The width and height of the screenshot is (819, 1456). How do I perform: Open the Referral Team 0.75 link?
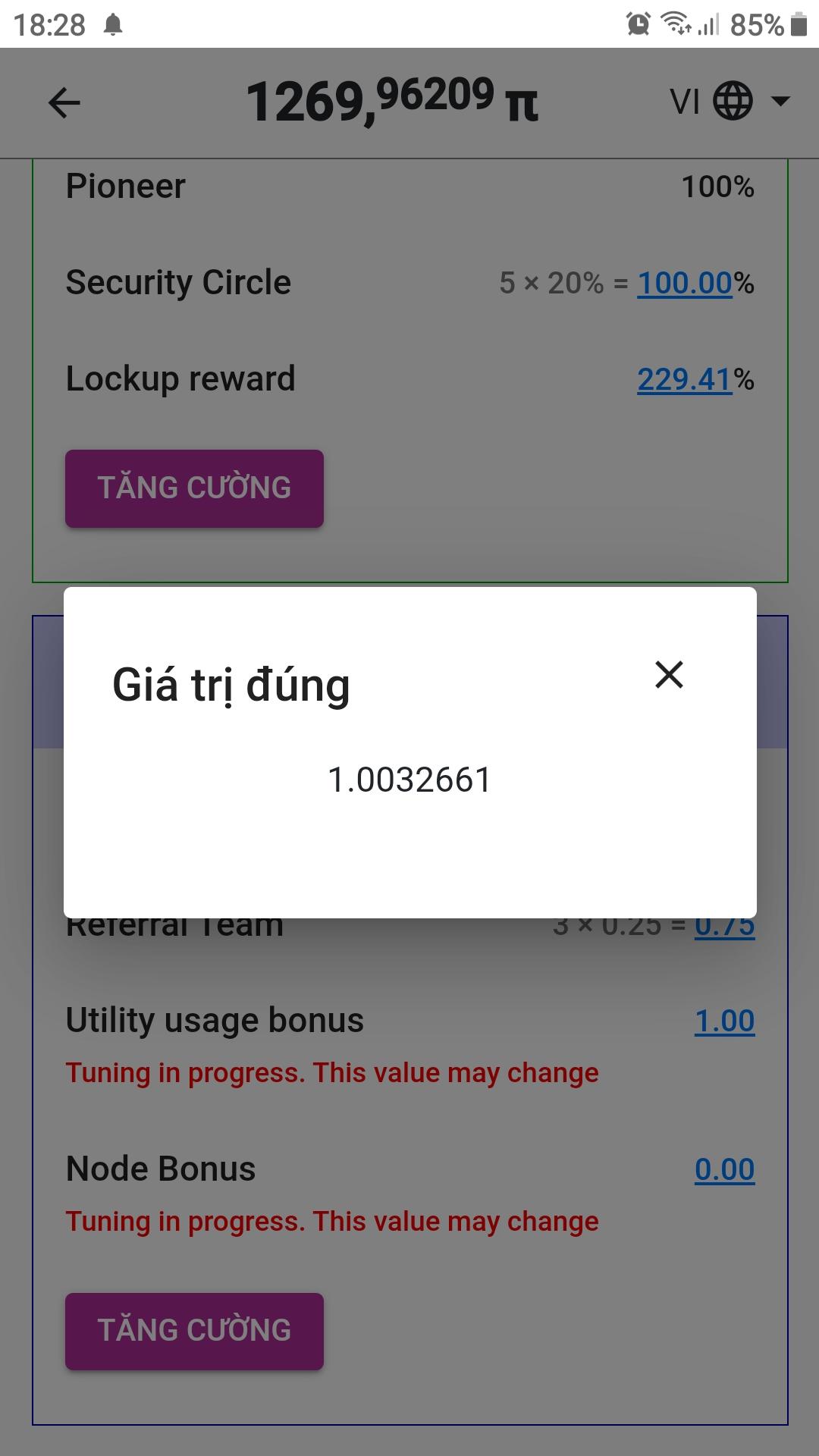click(x=724, y=927)
